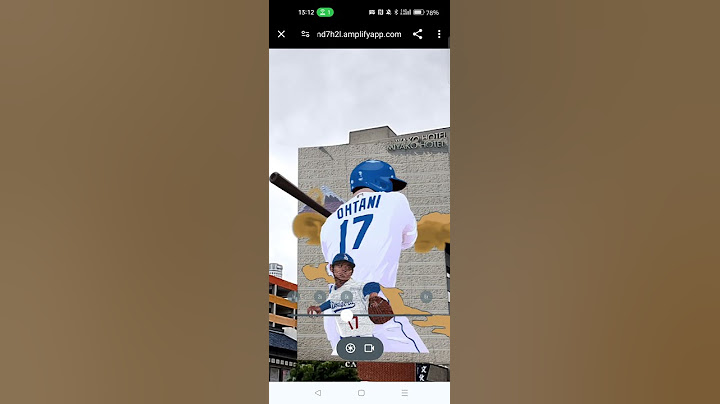Close the browser custom tab
This screenshot has height=404, width=720.
point(281,34)
